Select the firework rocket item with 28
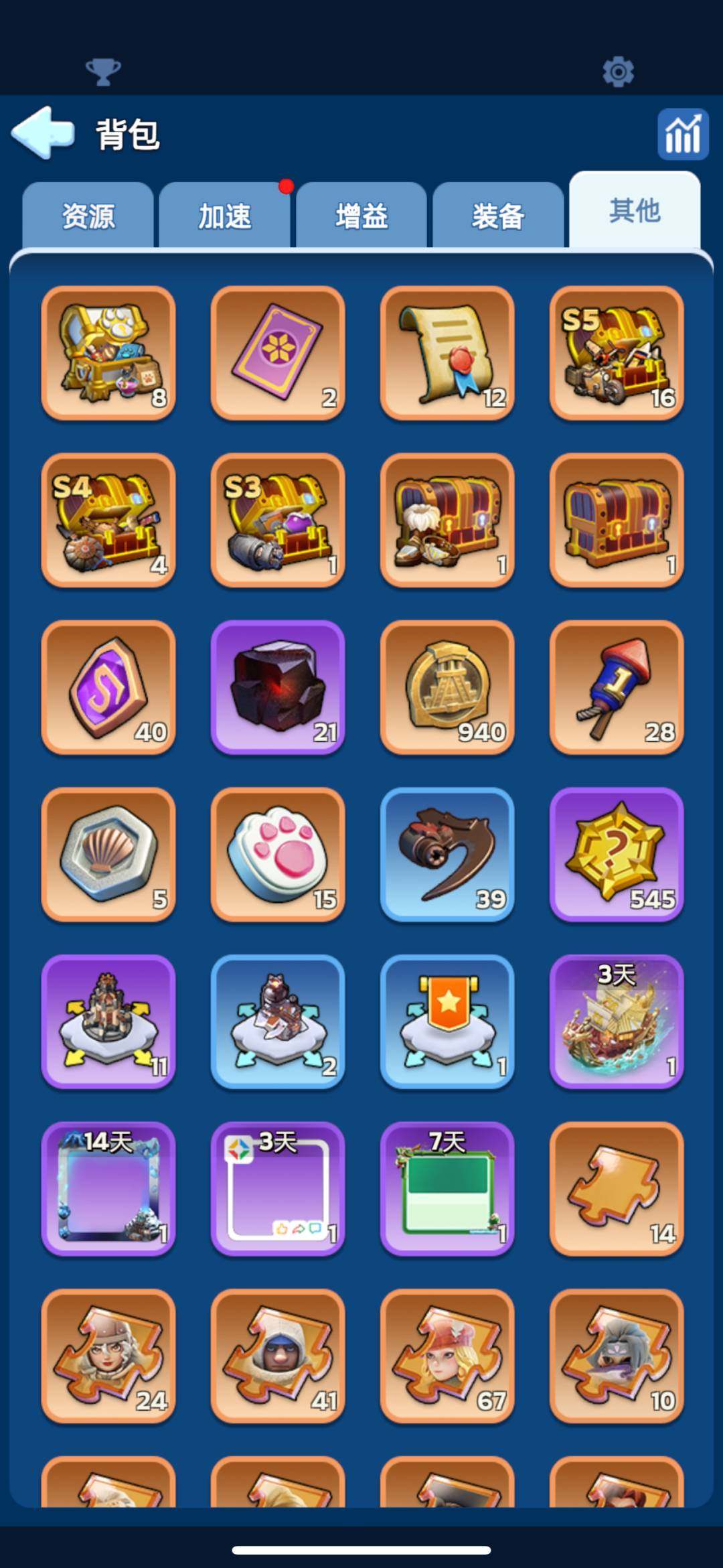 tap(617, 688)
